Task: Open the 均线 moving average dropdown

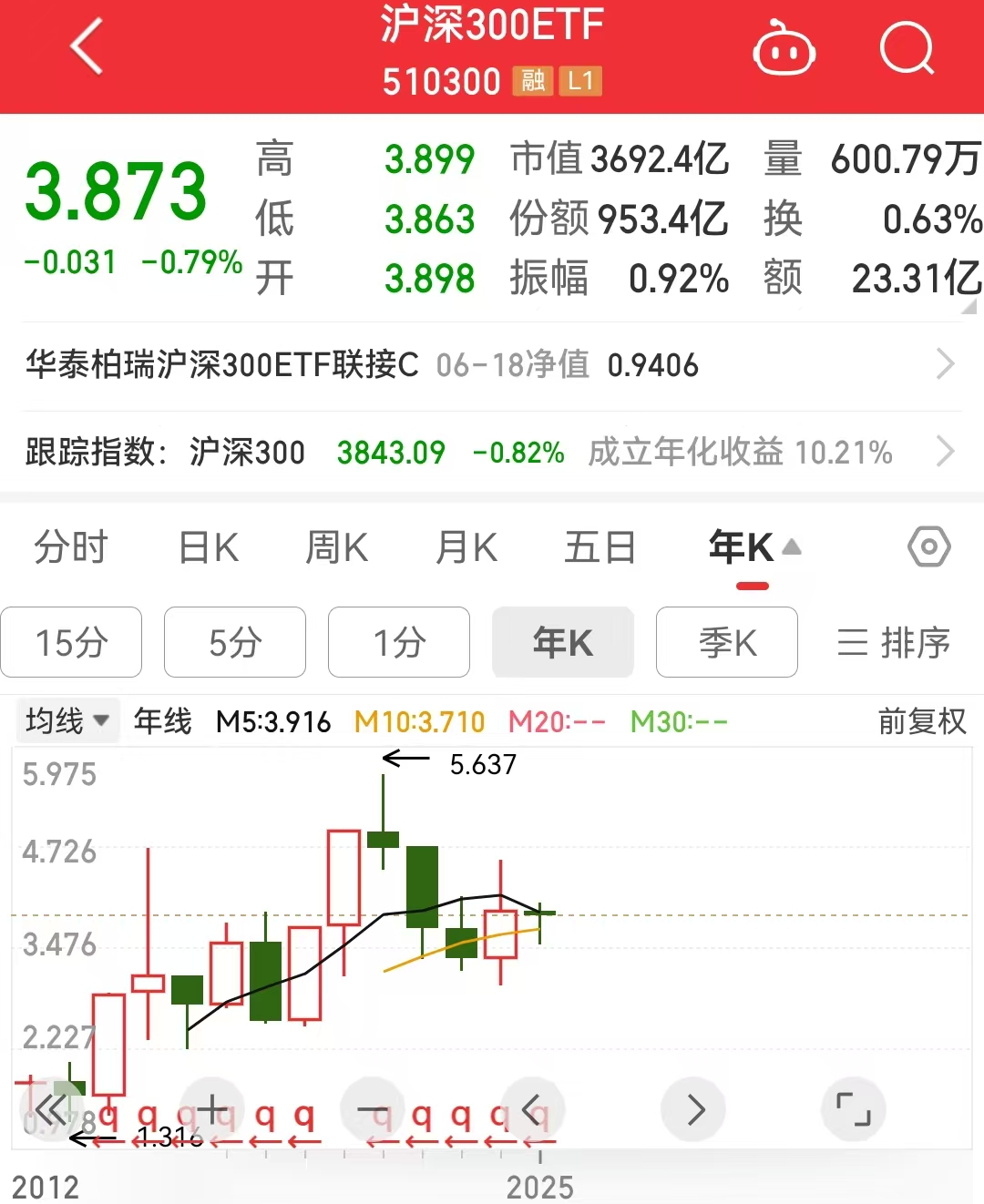Action: (x=67, y=720)
